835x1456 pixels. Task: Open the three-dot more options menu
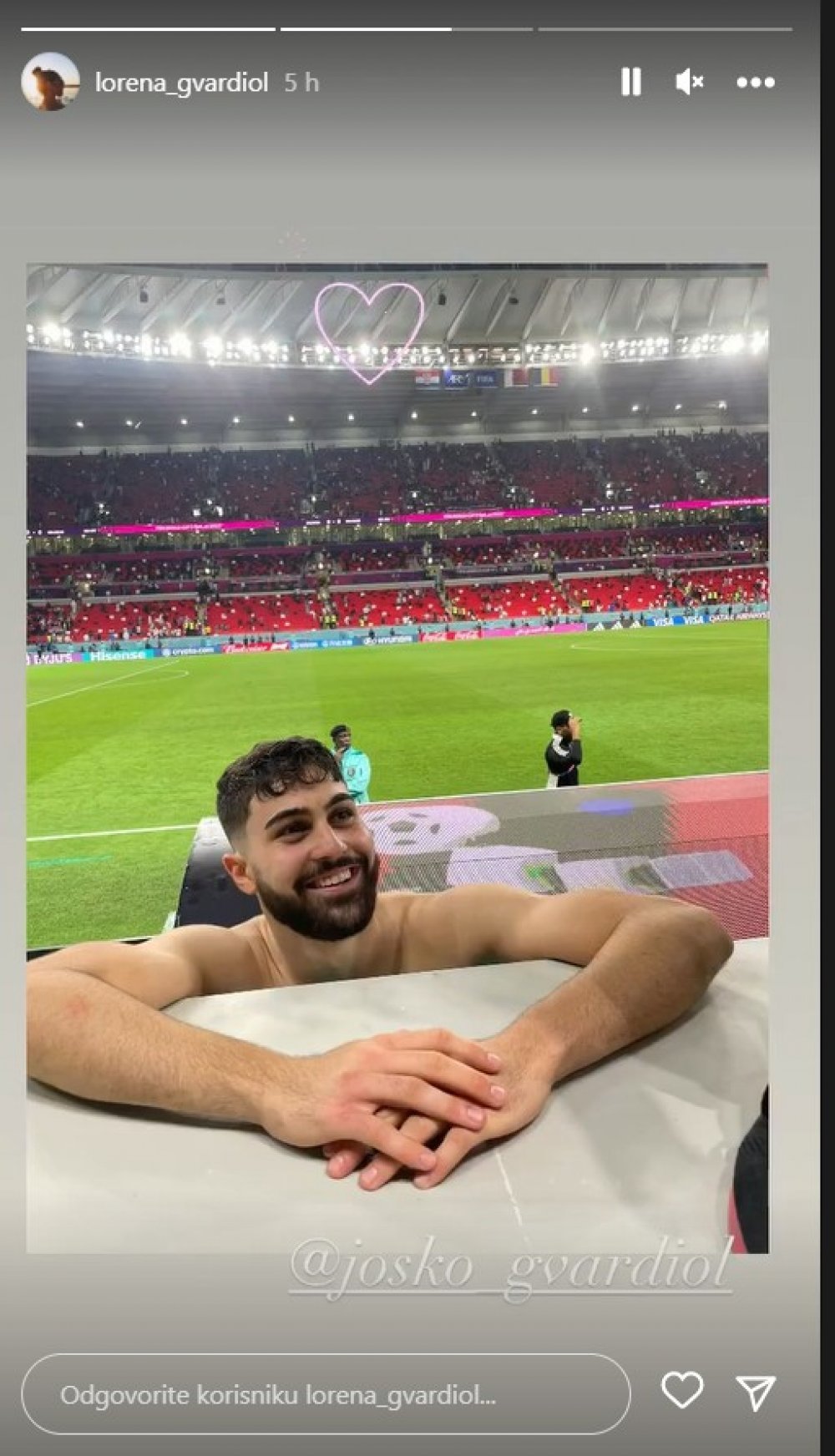[756, 83]
